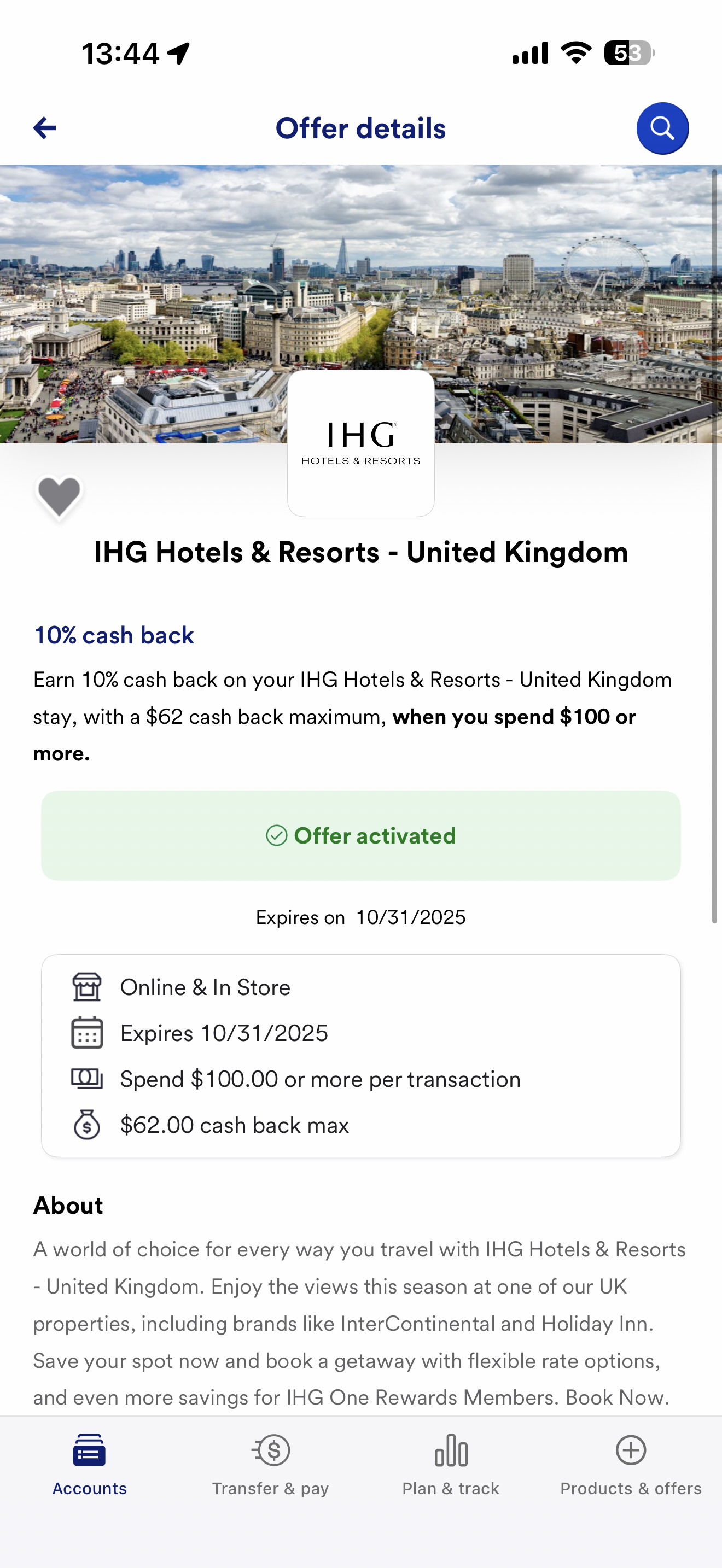Screen dimensions: 722x1568
Task: Tap the Offer activated button
Action: 360,835
